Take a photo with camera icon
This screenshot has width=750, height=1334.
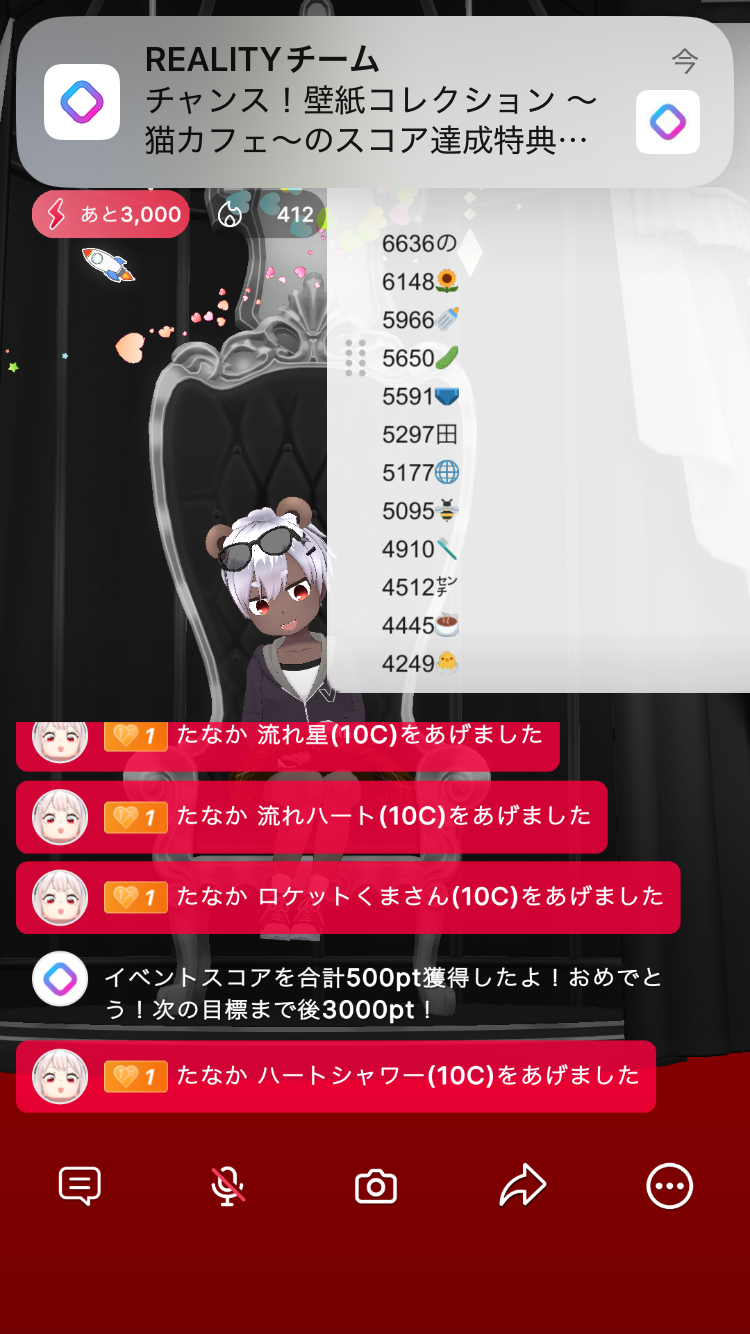[x=376, y=1187]
